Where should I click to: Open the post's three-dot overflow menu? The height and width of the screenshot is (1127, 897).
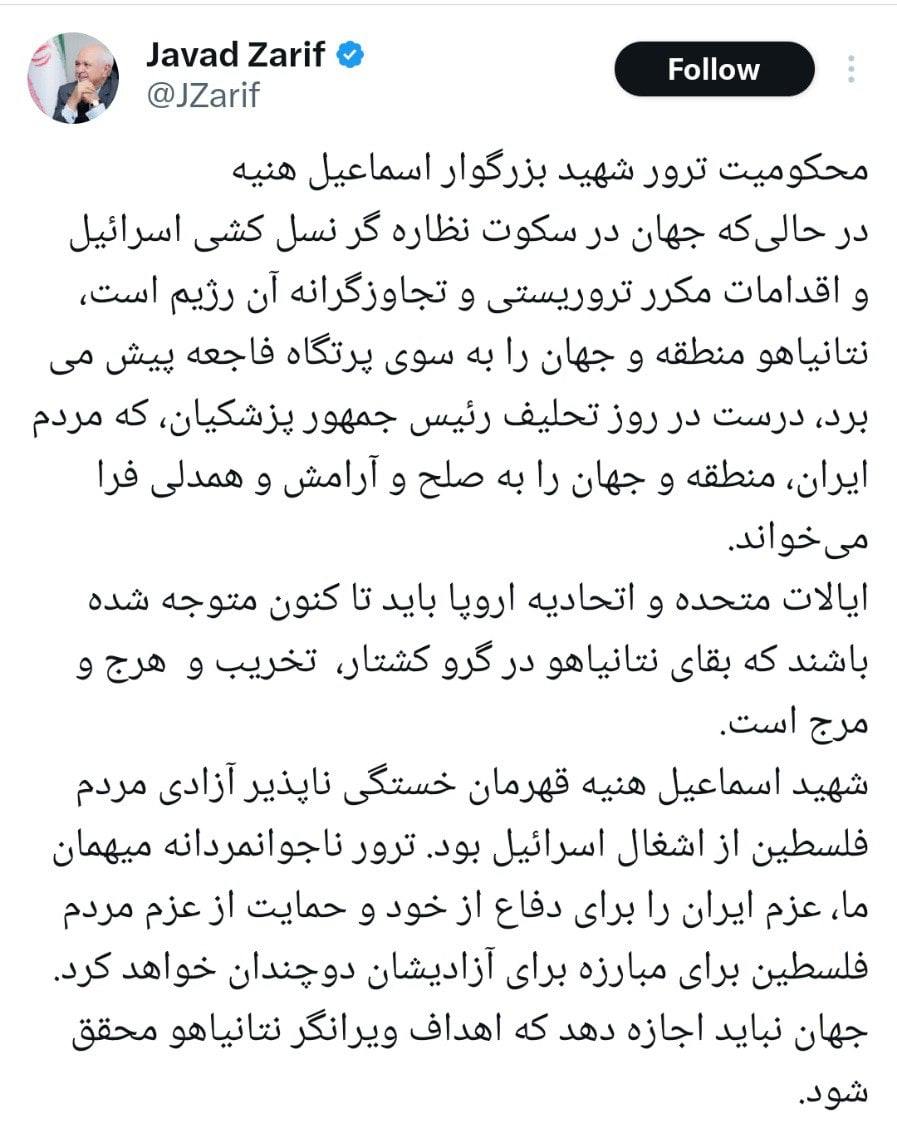coord(851,69)
